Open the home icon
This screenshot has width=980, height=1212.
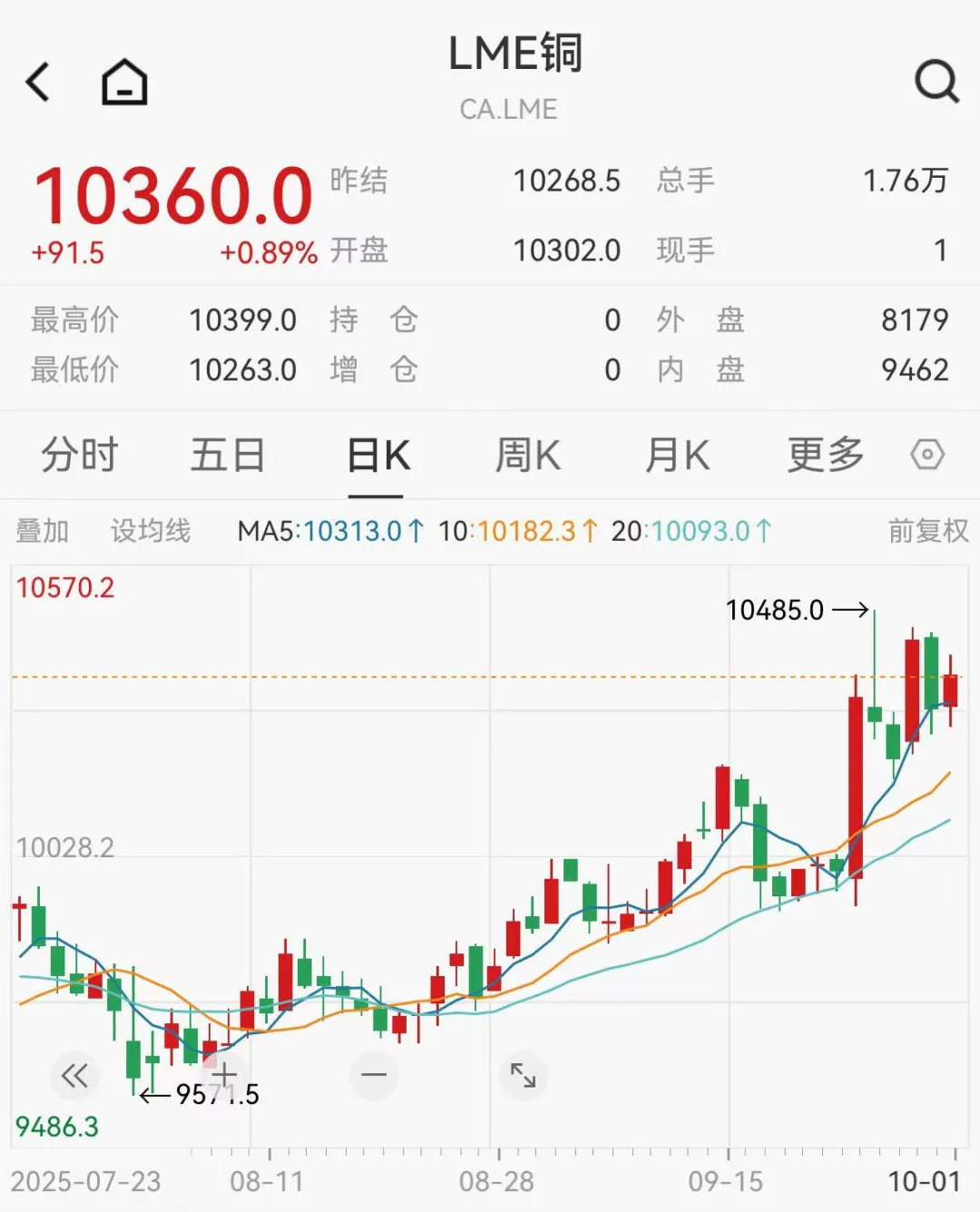[123, 83]
